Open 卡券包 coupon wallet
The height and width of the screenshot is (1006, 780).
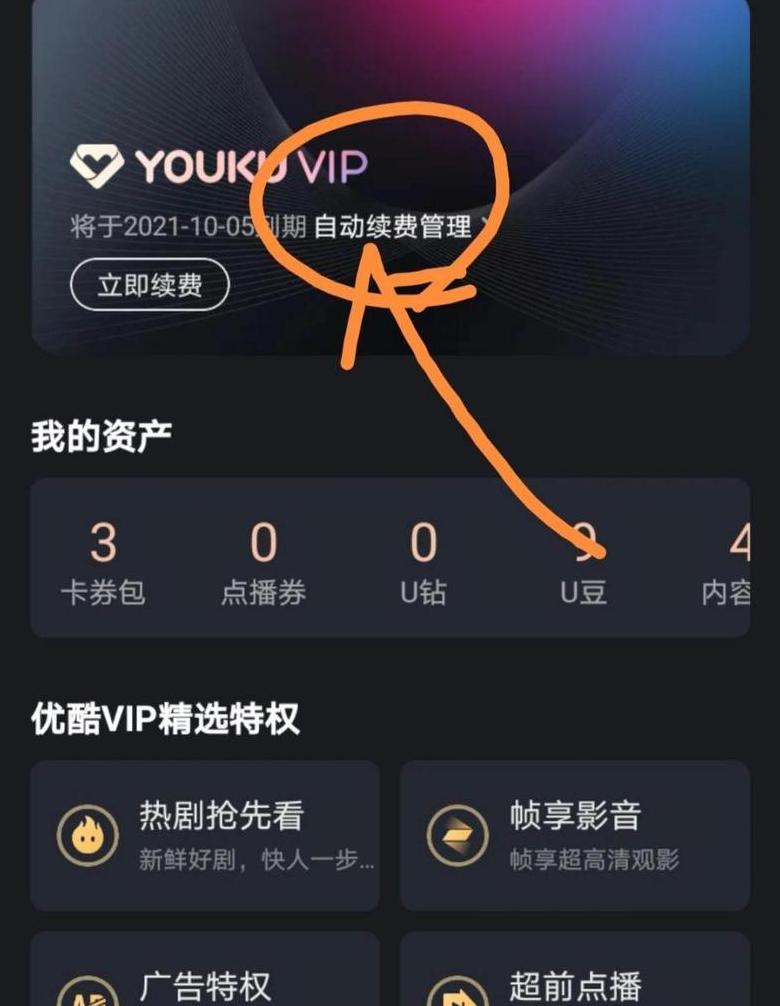103,563
